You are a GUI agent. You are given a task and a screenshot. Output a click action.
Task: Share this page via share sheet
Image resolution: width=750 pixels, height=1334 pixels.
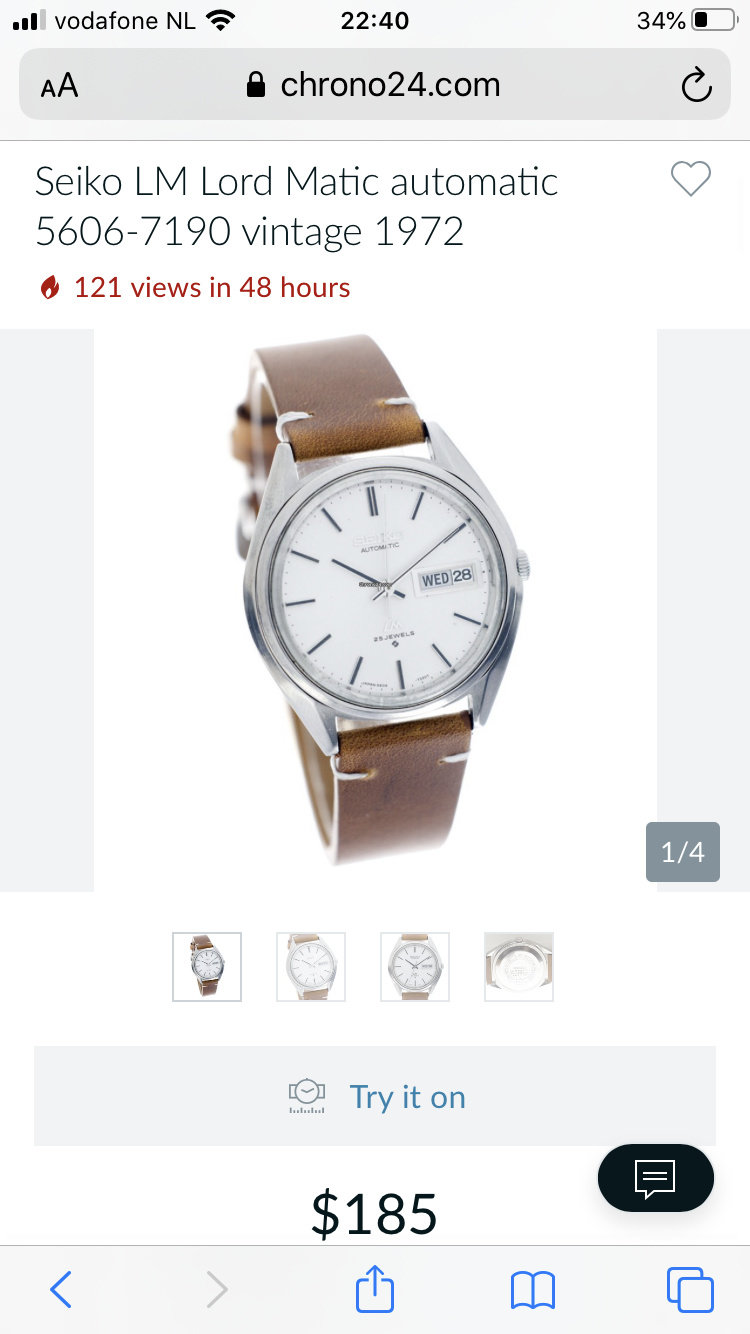(375, 1288)
